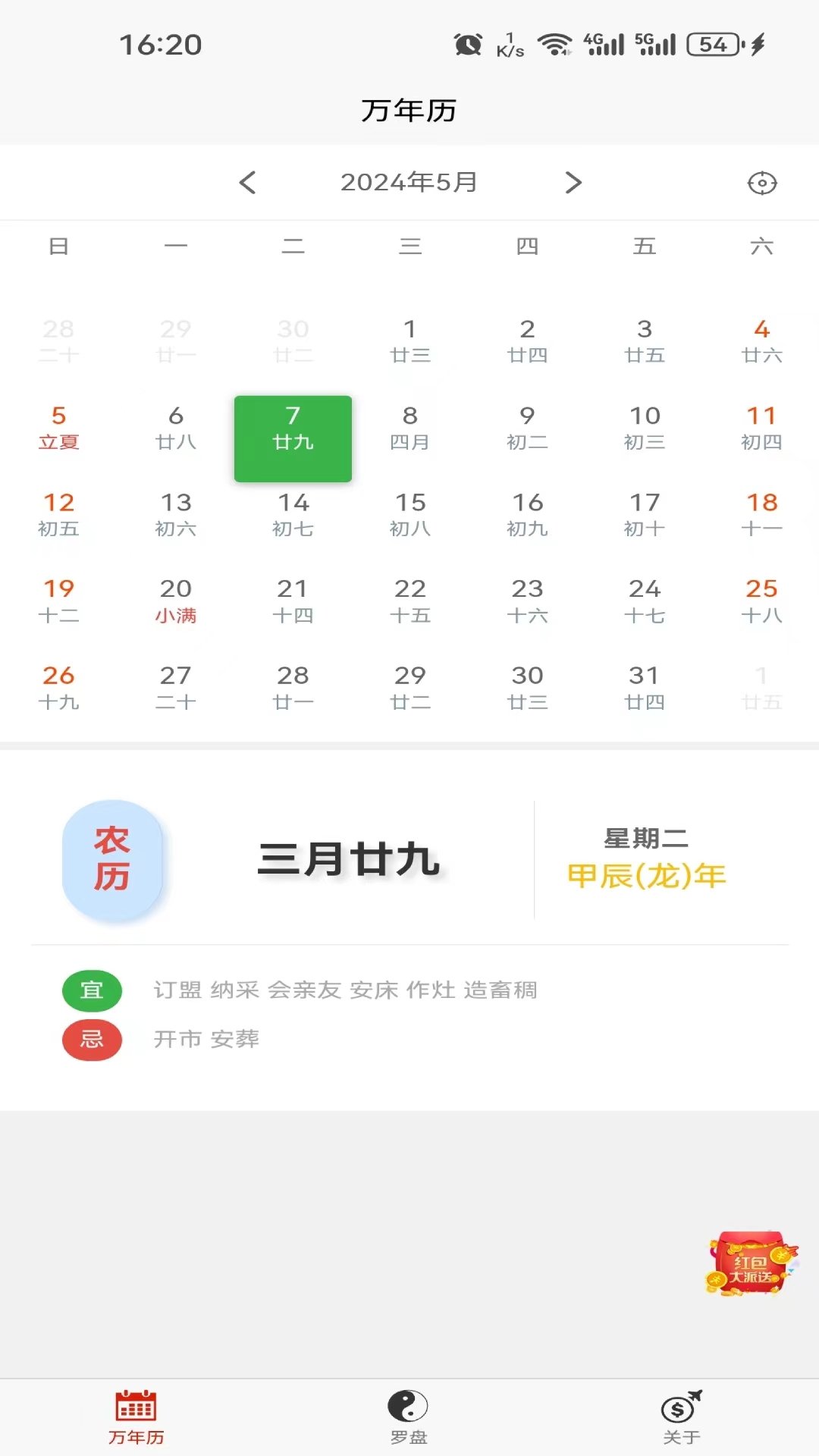Image resolution: width=819 pixels, height=1456 pixels.
Task: Select May 20 小满
Action: coord(176,601)
